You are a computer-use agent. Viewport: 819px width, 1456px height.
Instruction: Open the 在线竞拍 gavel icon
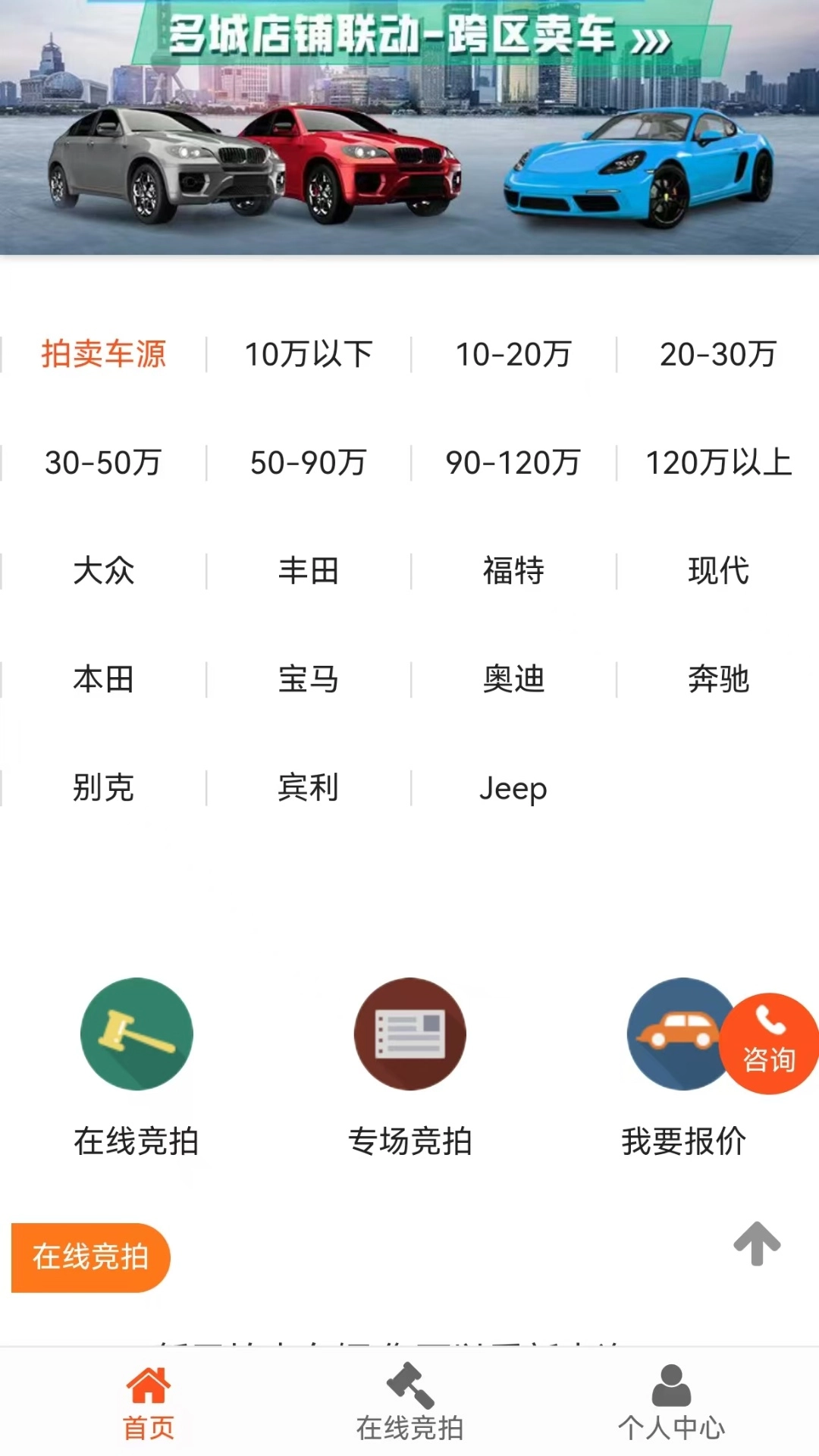pos(136,1035)
